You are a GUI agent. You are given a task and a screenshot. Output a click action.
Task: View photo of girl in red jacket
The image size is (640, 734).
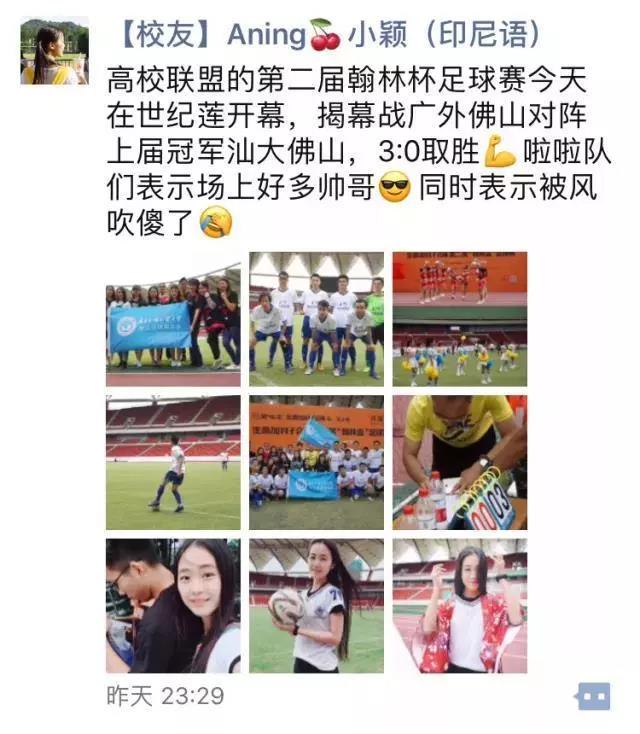point(459,605)
